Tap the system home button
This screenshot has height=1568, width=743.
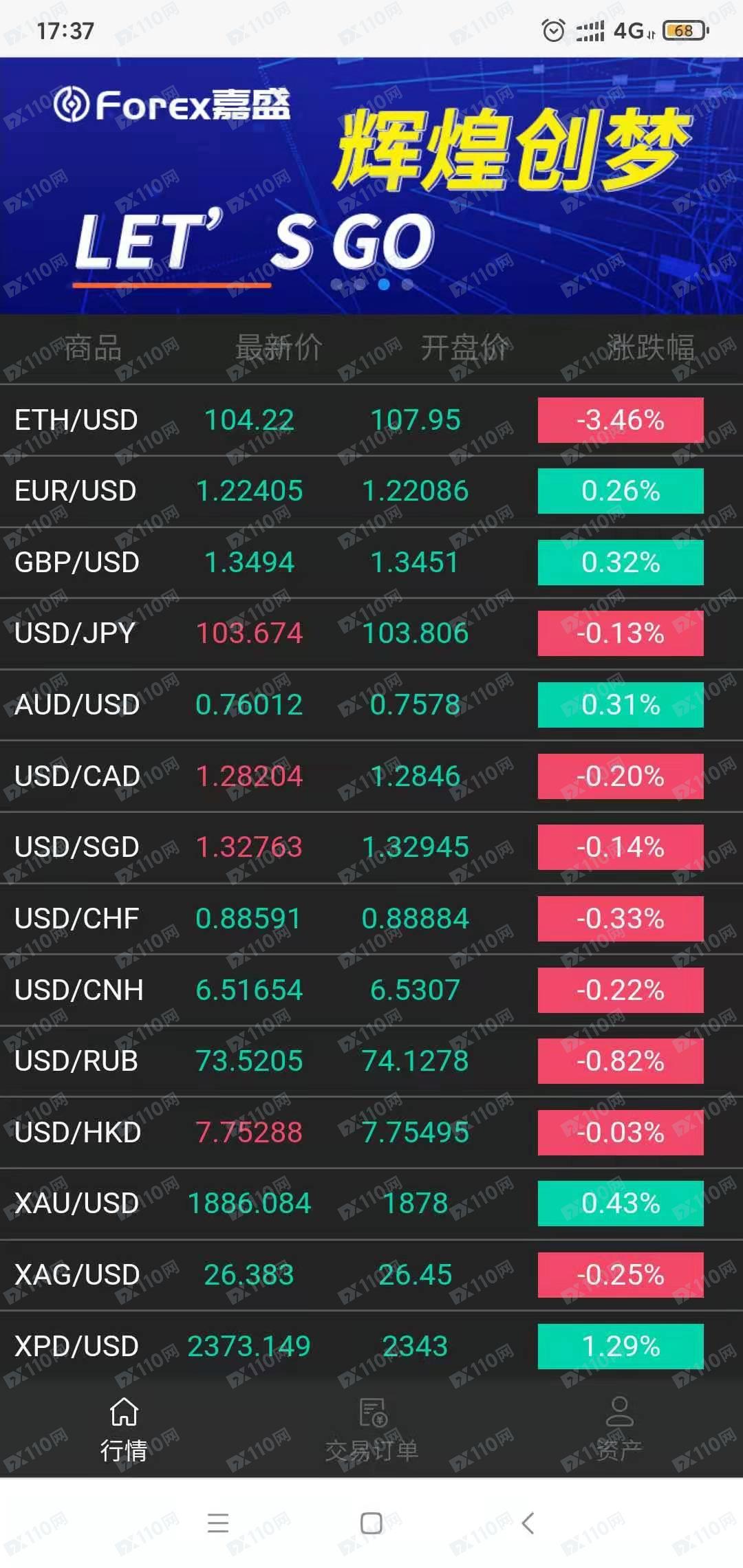(371, 1523)
